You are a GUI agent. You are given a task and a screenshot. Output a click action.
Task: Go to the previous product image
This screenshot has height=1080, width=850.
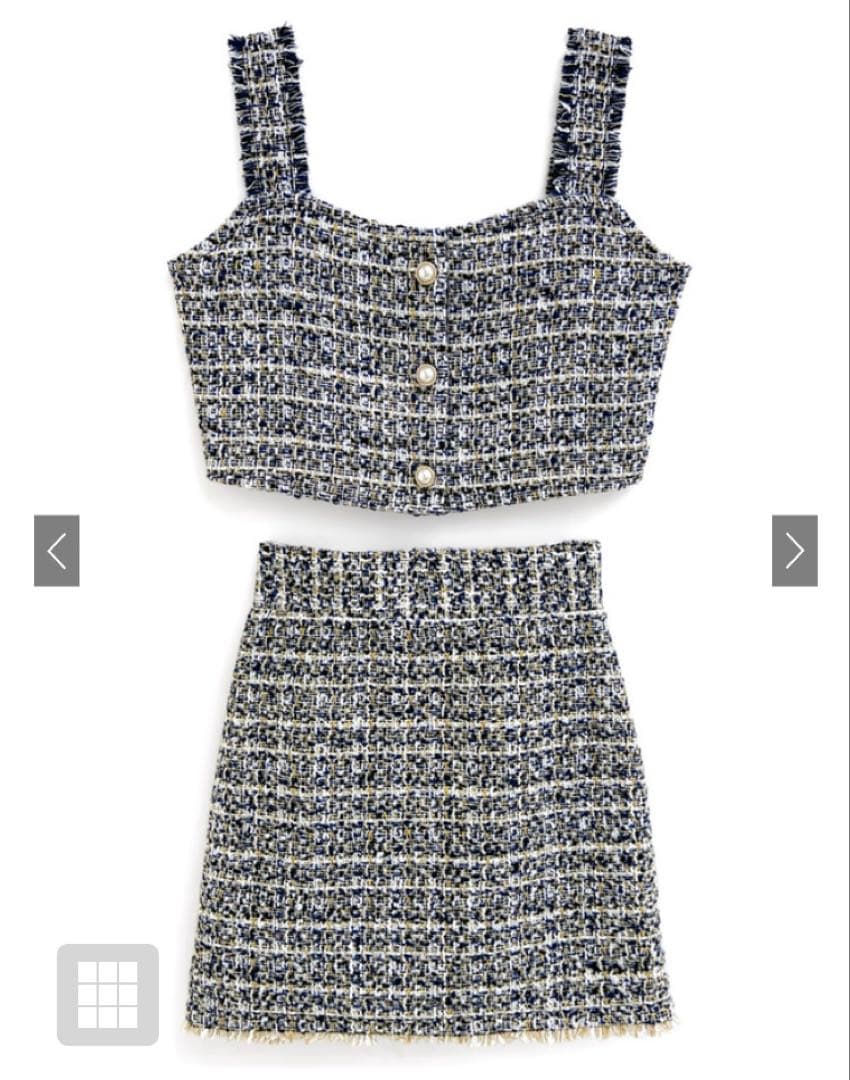click(x=56, y=550)
